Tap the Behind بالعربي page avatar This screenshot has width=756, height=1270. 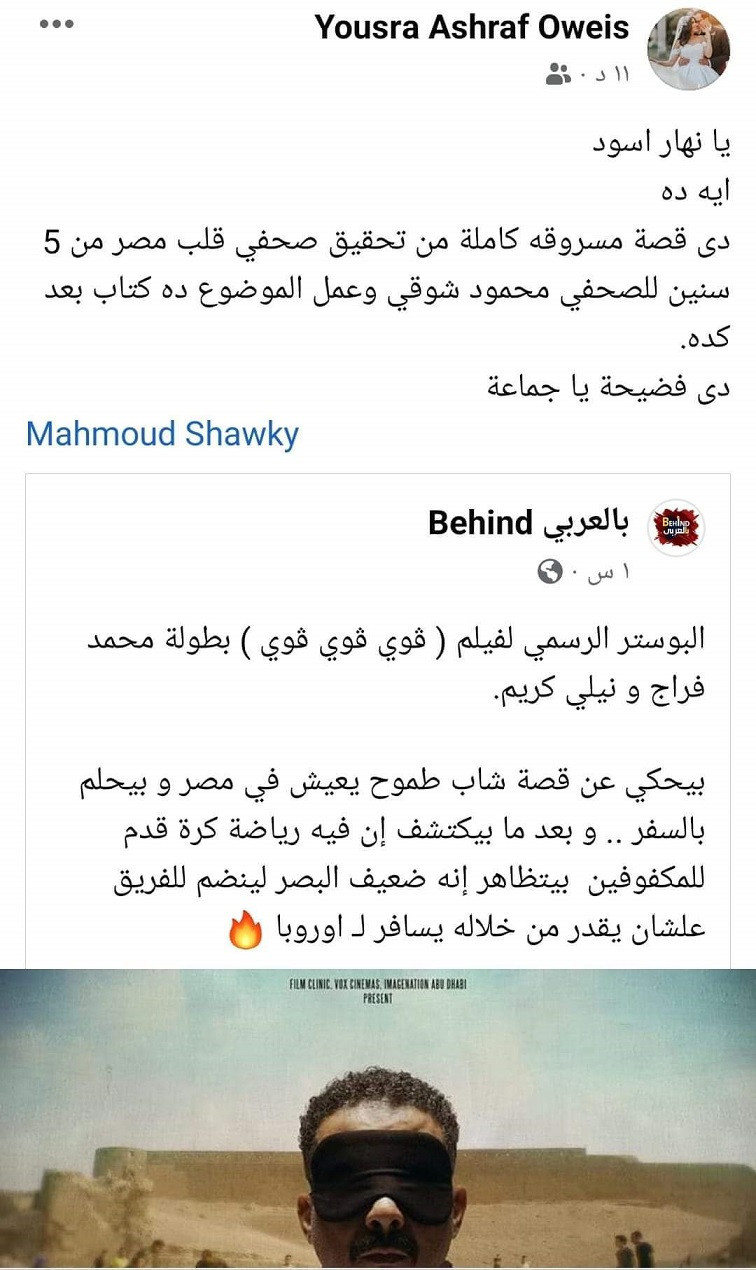point(678,527)
